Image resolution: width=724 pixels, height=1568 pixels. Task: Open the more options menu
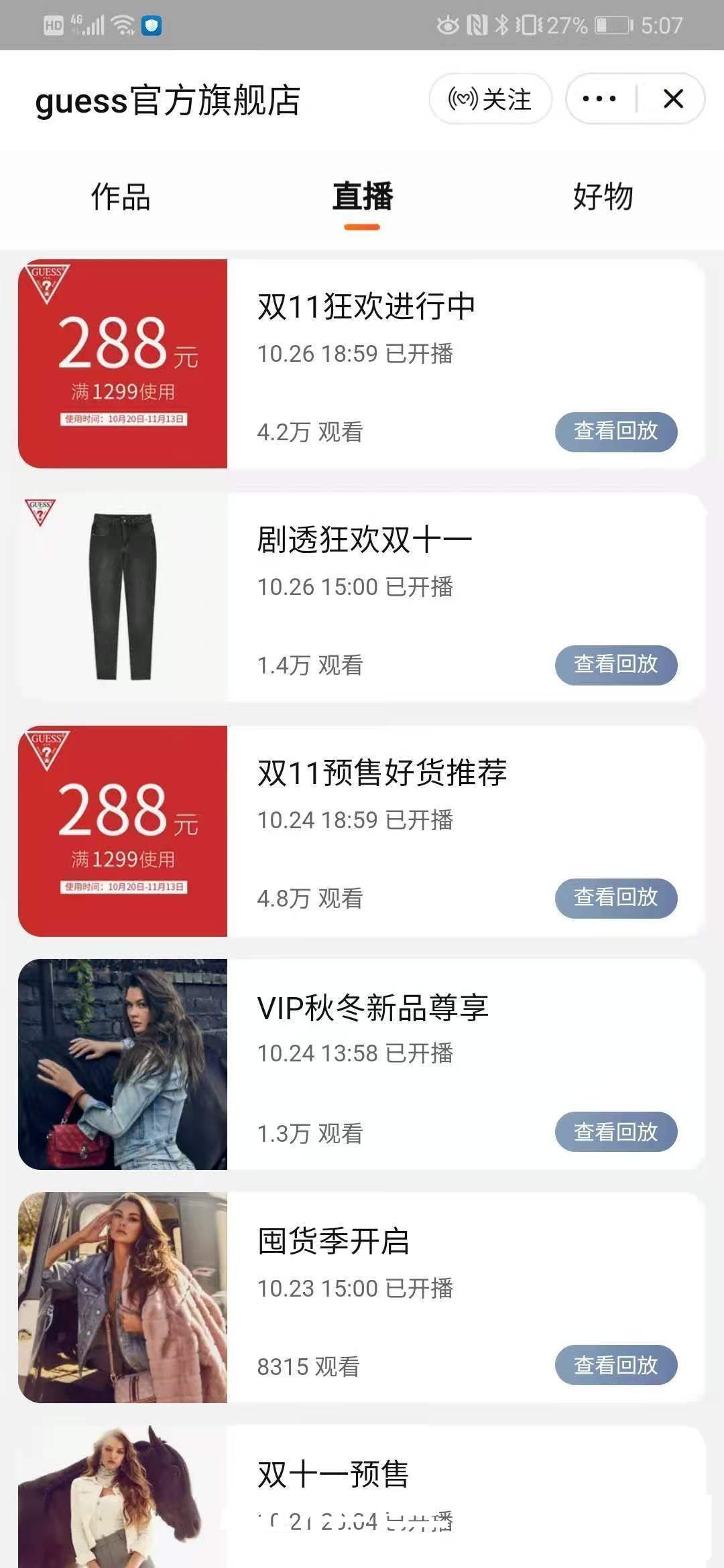point(599,99)
